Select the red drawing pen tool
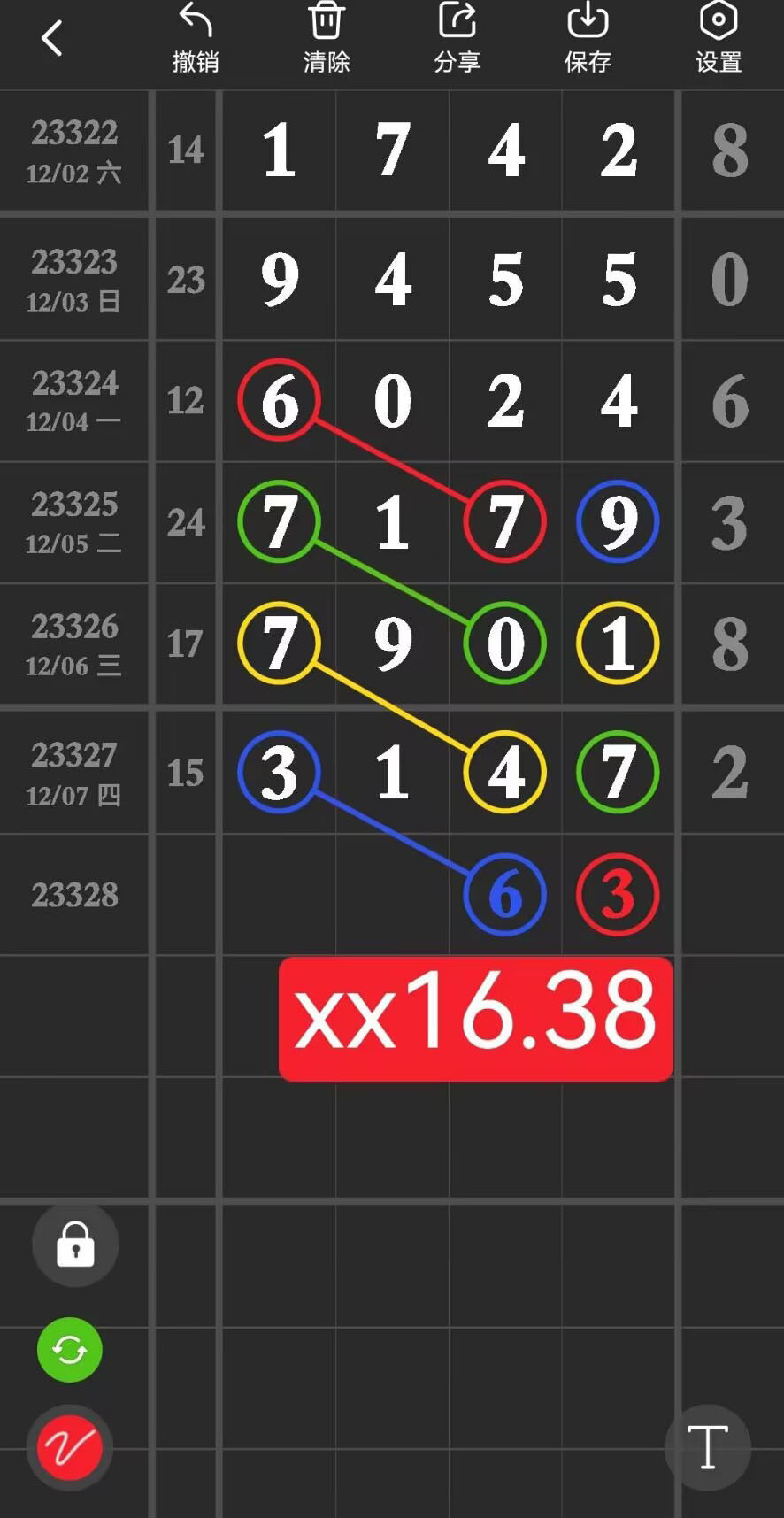 [70, 1448]
